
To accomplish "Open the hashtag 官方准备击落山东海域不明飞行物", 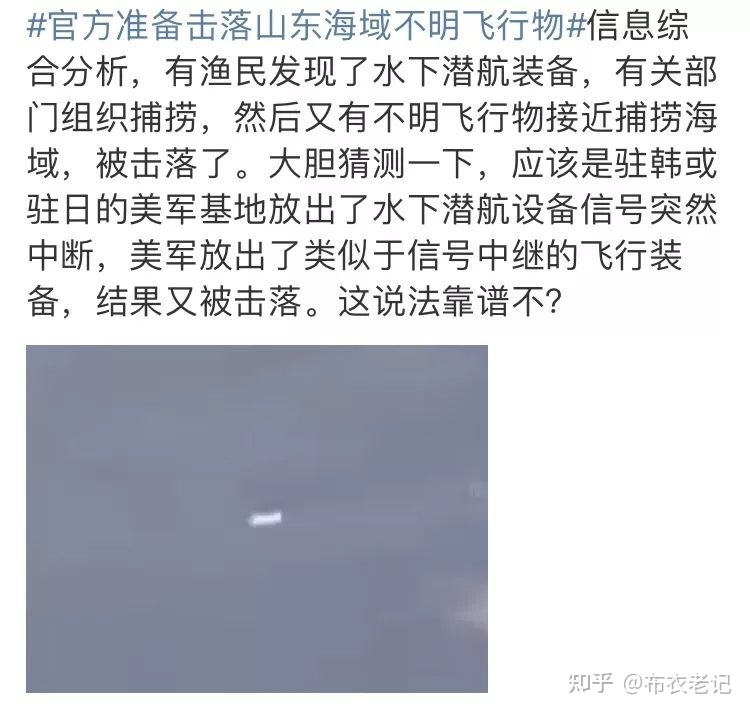I will click(300, 24).
